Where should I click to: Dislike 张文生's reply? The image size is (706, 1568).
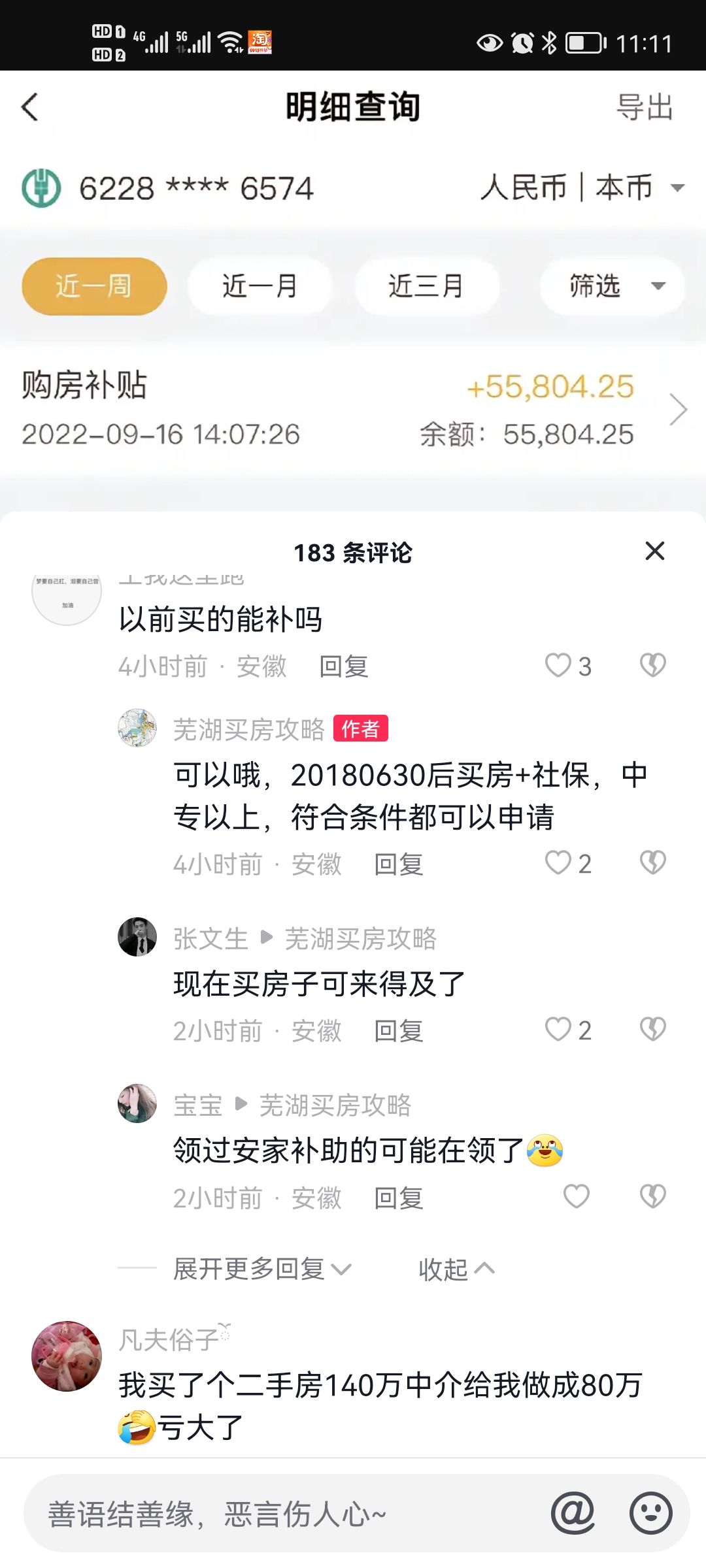click(652, 1030)
